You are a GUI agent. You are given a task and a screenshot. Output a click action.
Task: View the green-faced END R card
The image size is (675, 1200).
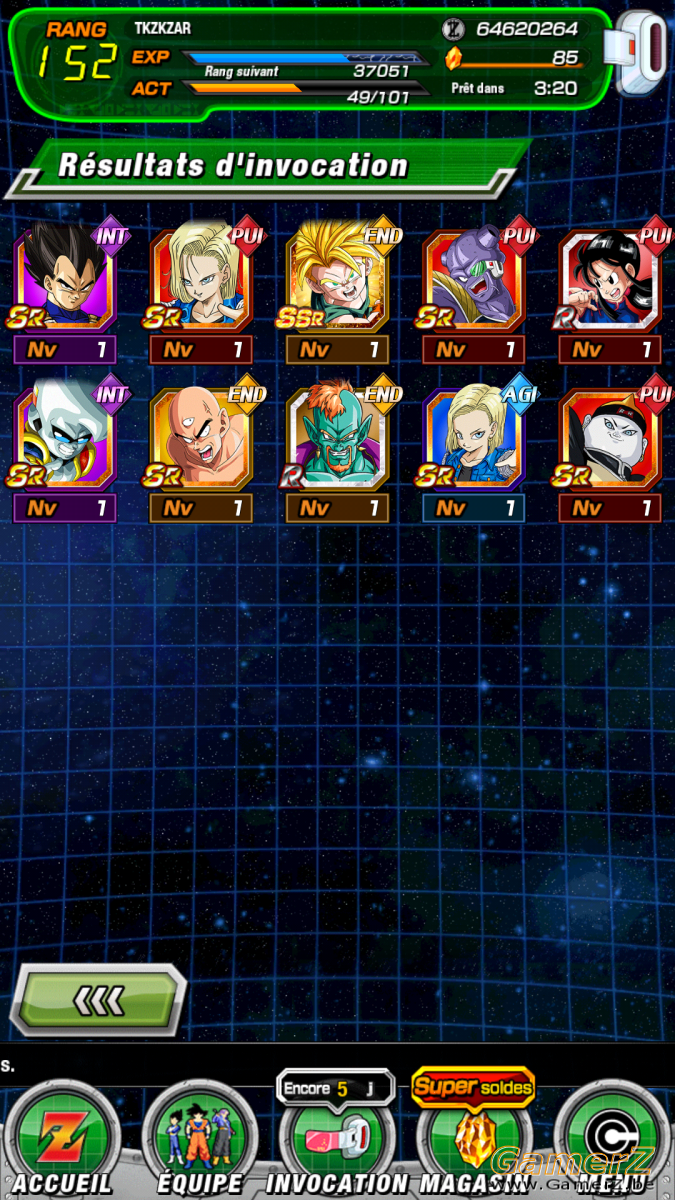[x=337, y=453]
